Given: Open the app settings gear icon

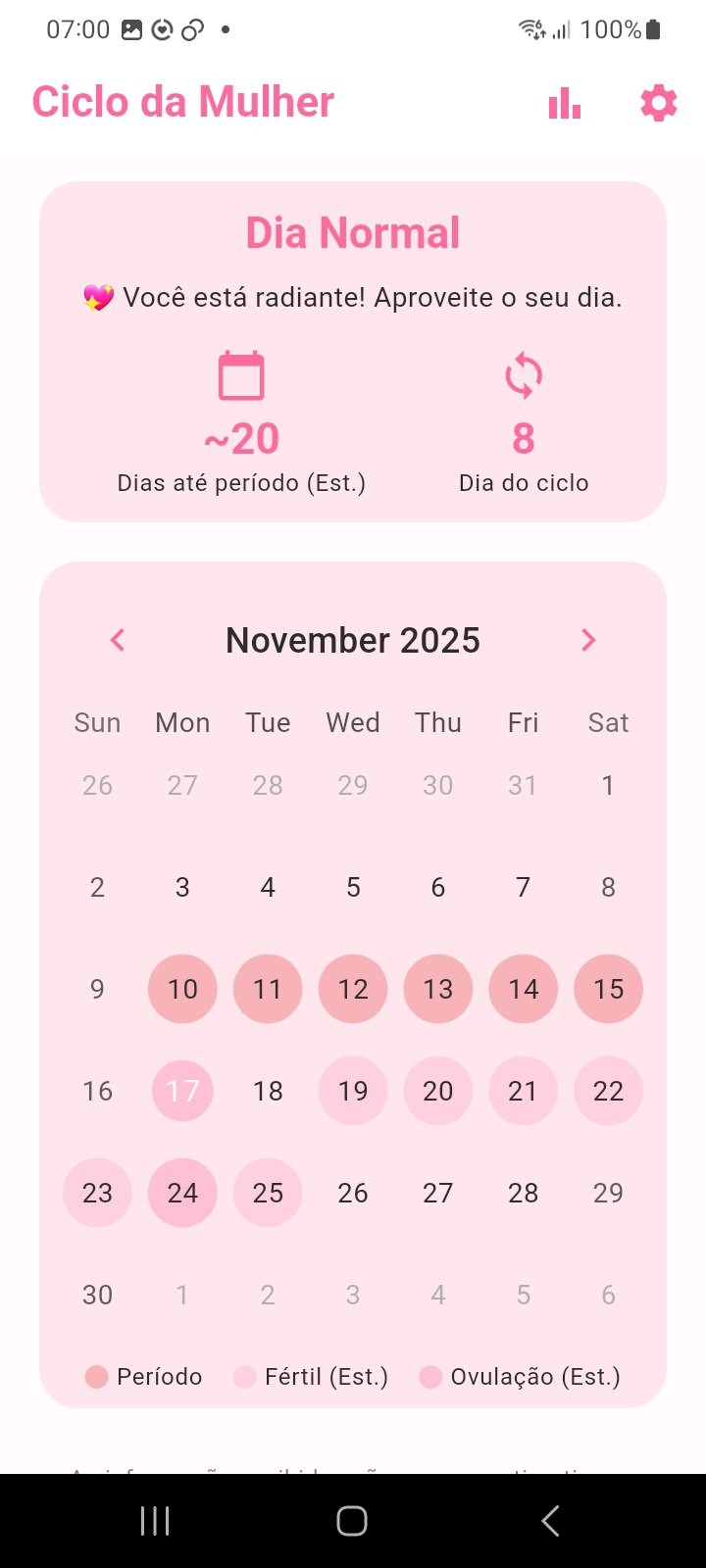Looking at the screenshot, I should pos(658,102).
